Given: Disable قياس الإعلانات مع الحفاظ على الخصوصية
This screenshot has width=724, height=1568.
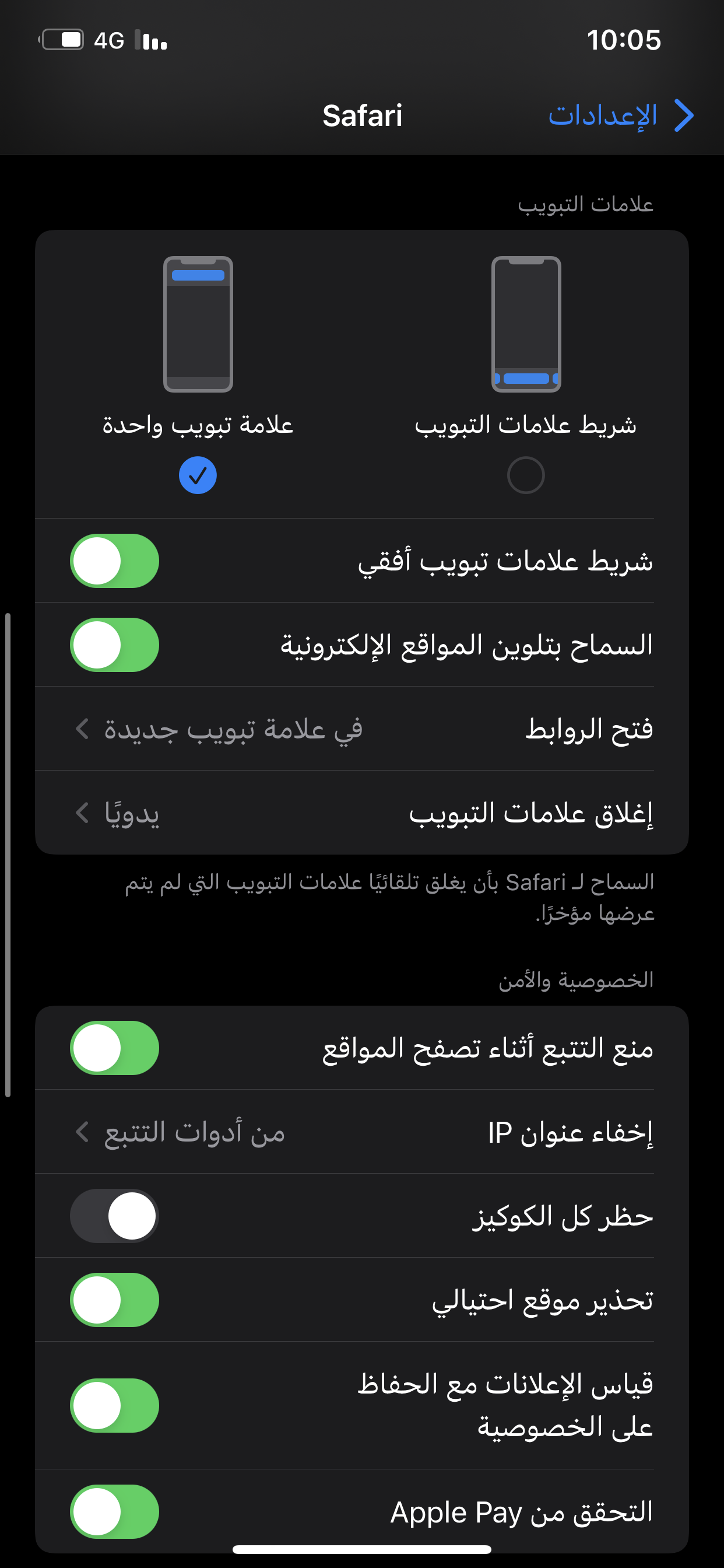Looking at the screenshot, I should click(114, 1405).
